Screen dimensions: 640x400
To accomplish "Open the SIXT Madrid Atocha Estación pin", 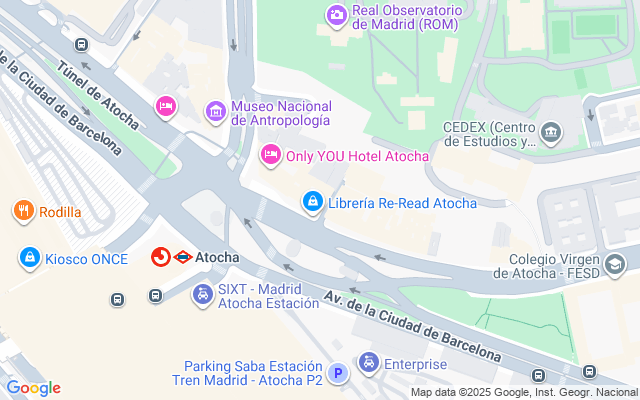I will click(x=202, y=295).
